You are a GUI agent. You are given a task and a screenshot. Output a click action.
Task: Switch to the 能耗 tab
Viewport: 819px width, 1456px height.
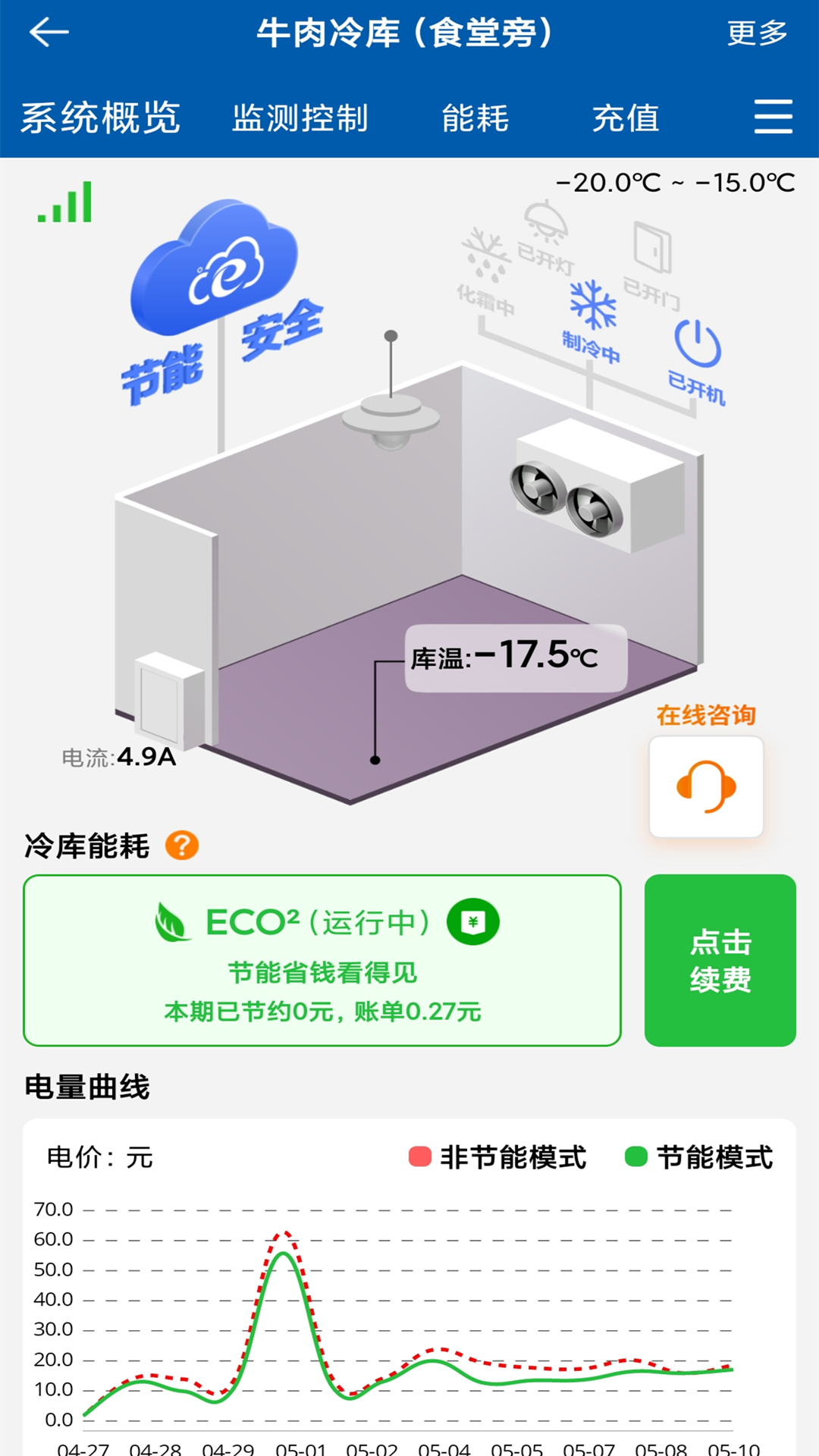(475, 118)
